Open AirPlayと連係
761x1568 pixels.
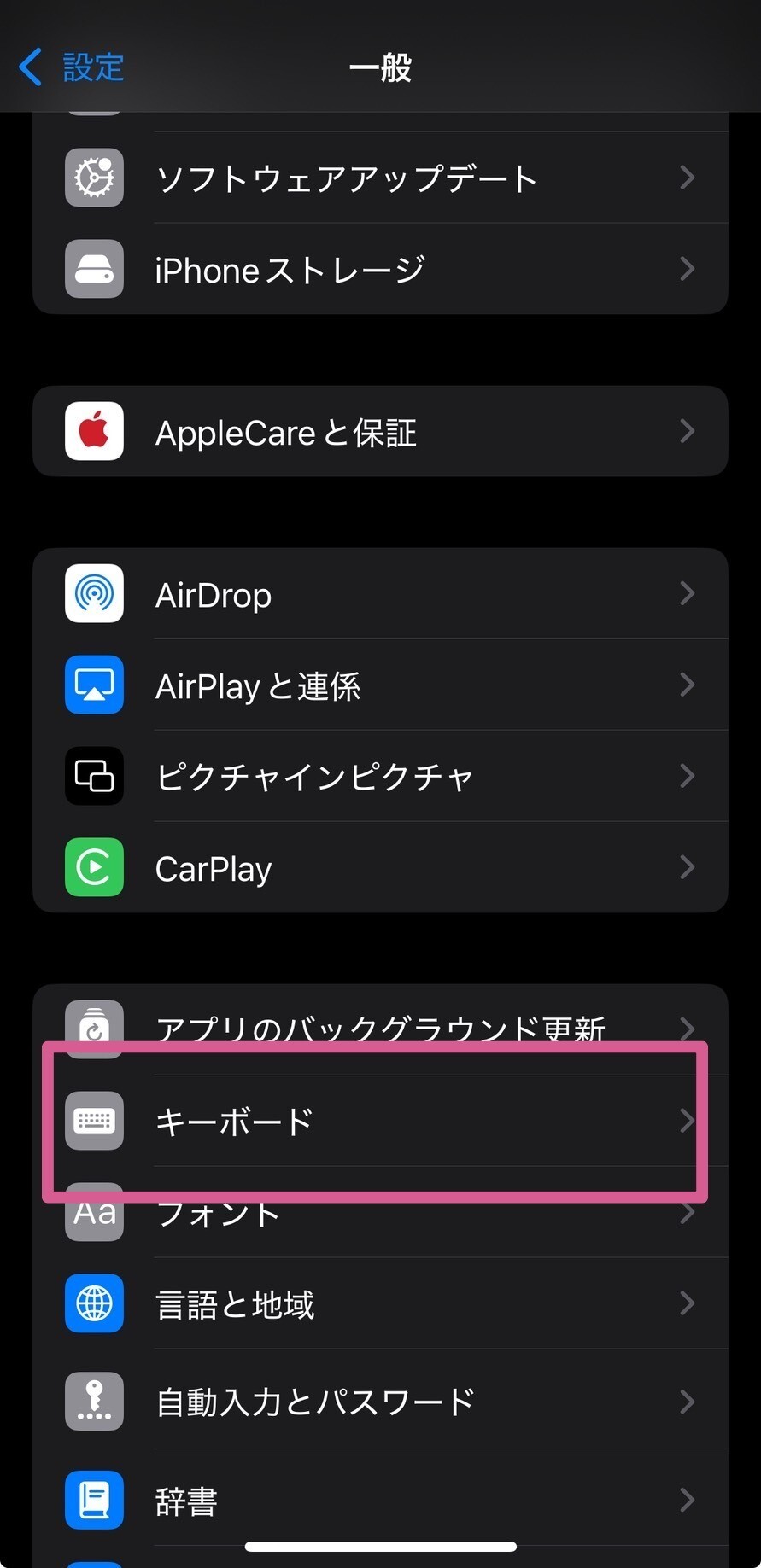[380, 685]
